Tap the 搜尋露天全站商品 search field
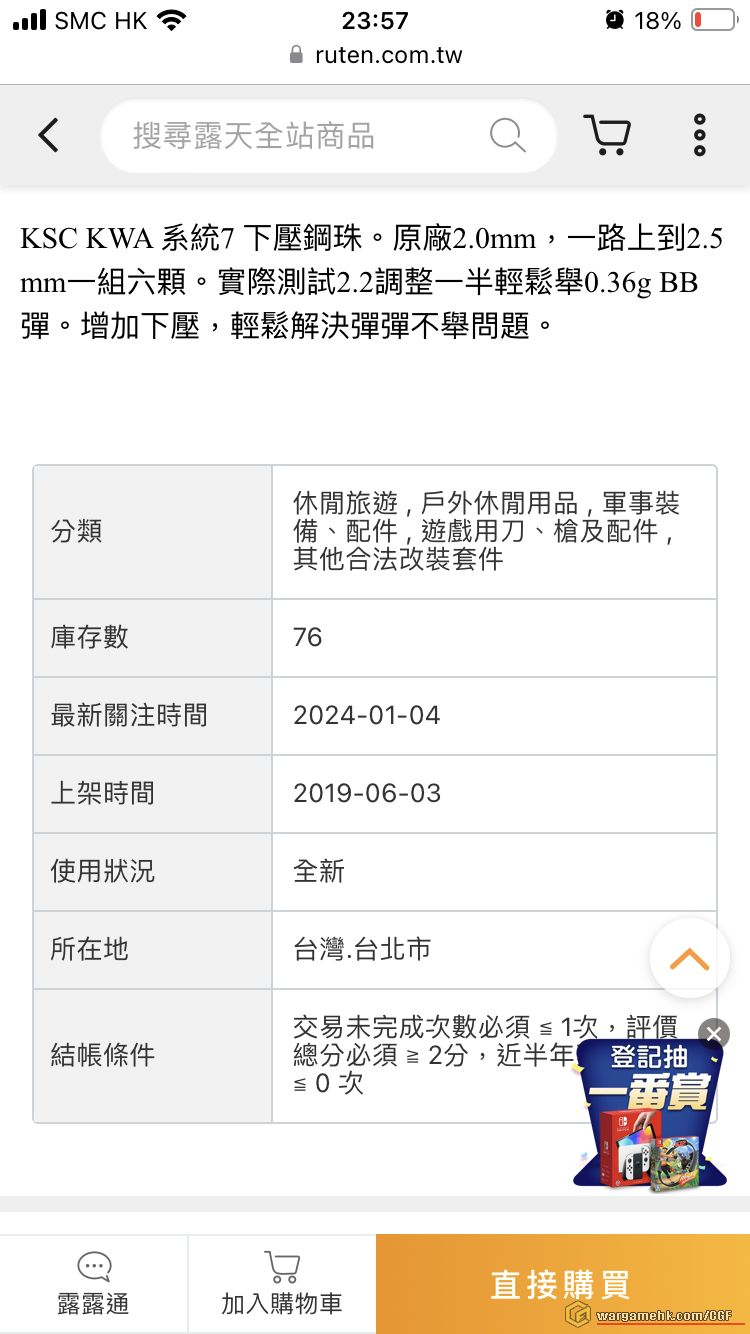Screen dimensions: 750x1334 310,136
